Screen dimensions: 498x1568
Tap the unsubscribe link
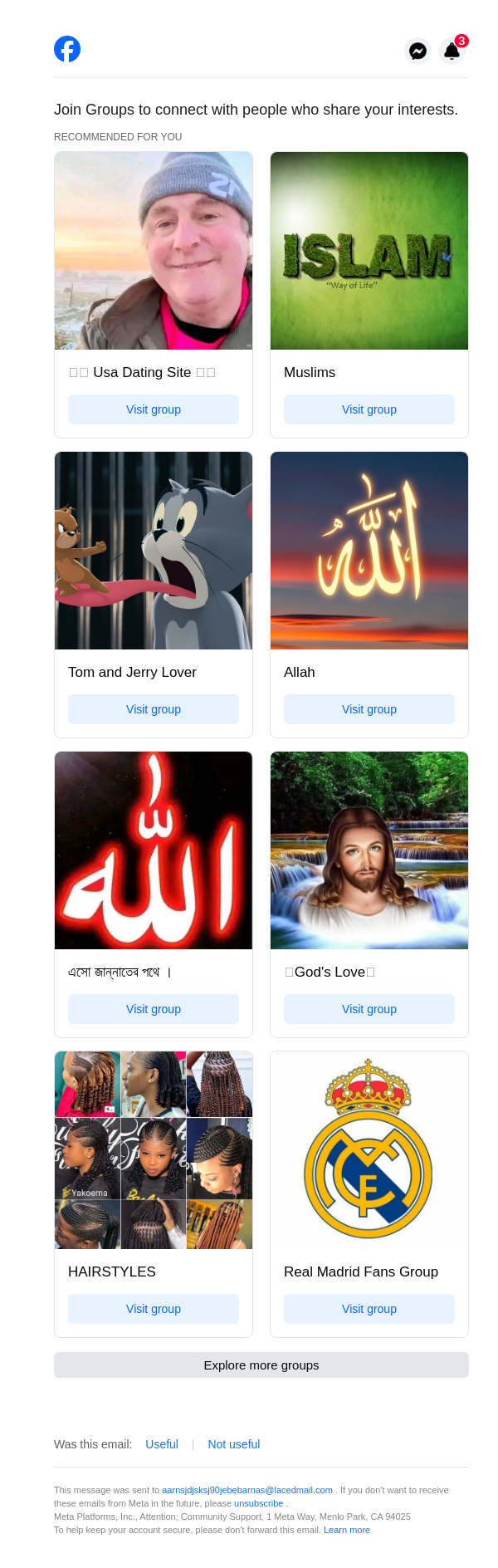pyautogui.click(x=258, y=1503)
